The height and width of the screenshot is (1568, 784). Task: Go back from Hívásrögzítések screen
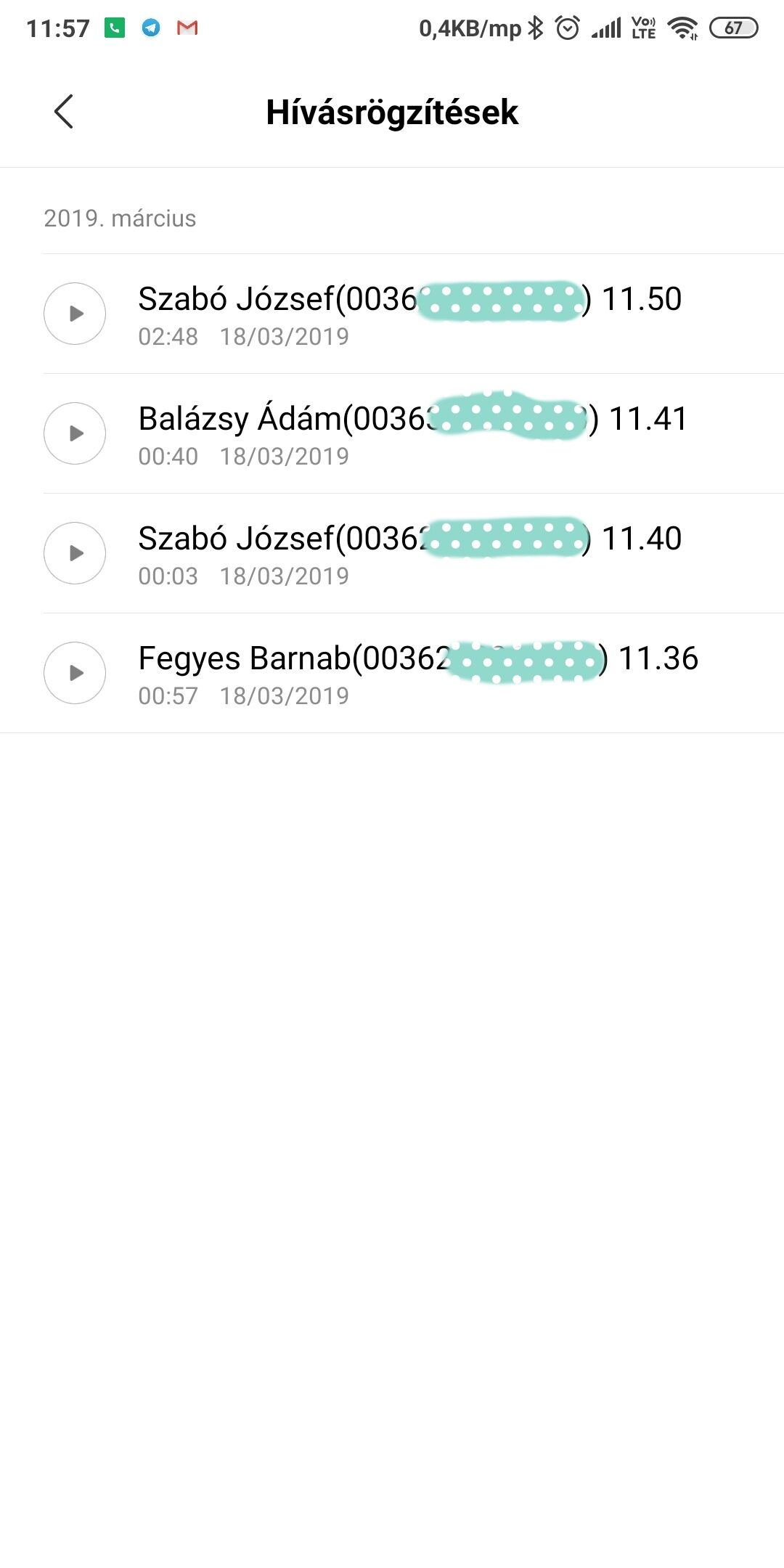(x=64, y=112)
